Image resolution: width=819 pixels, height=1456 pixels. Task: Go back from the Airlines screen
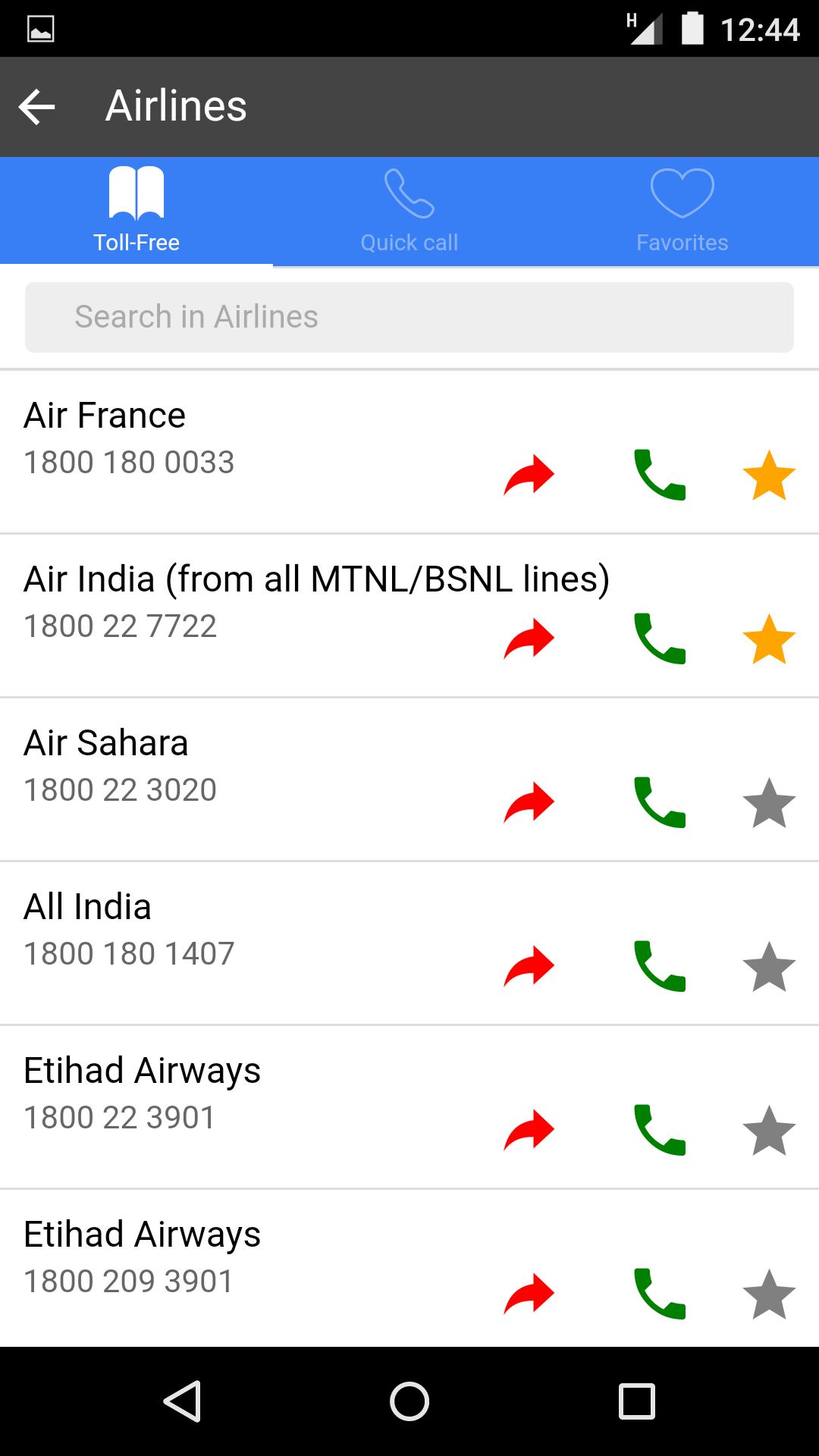point(36,106)
